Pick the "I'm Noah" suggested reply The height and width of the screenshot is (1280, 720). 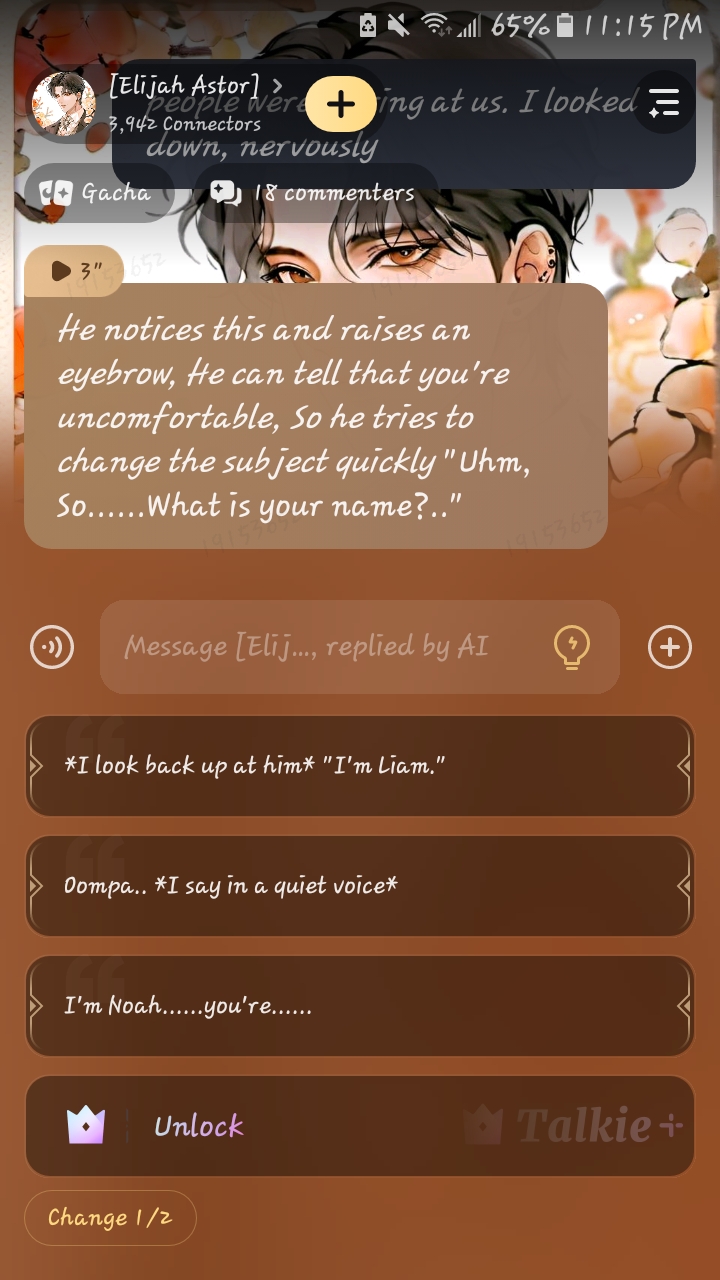pos(360,1006)
